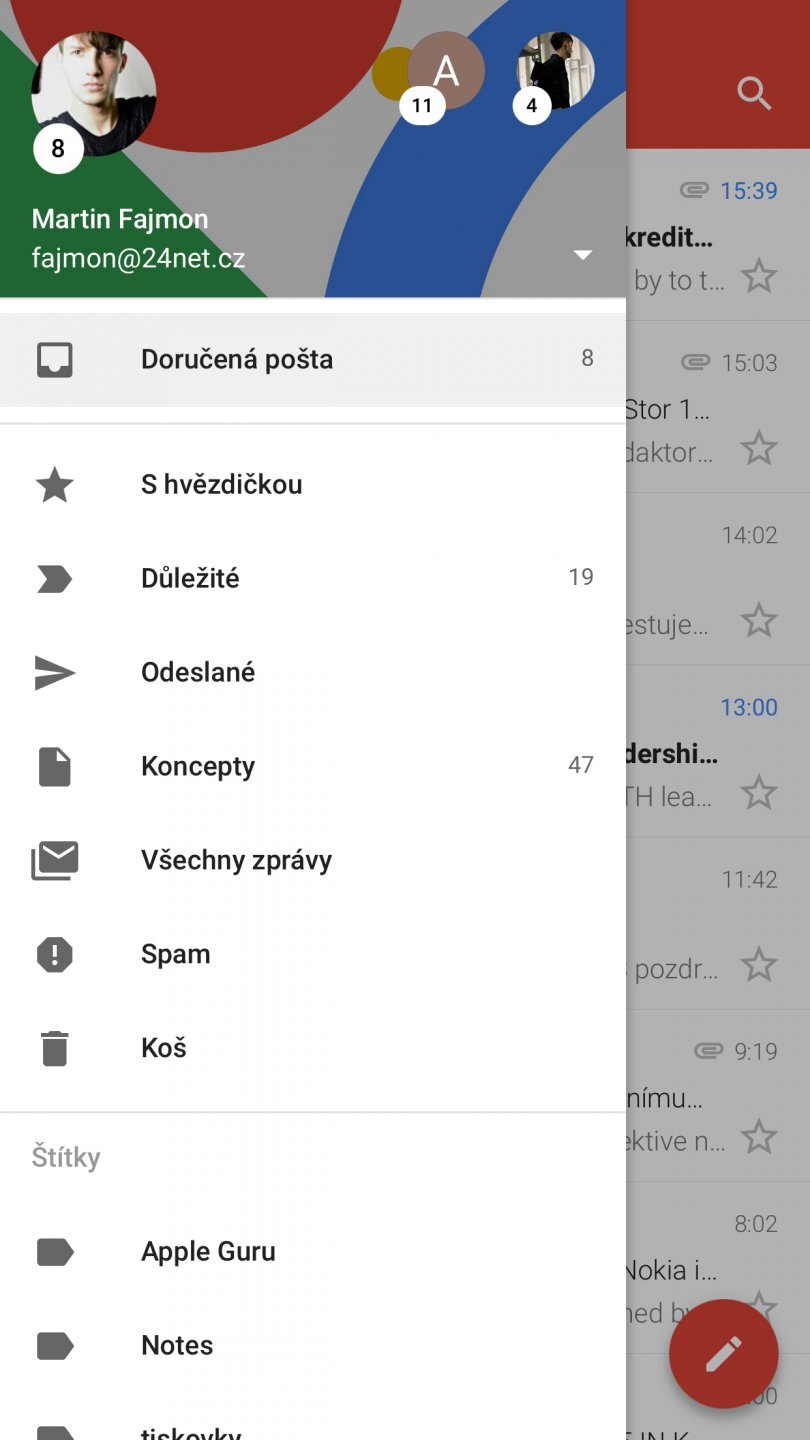Star the email received at 15:39
The image size is (810, 1440).
[x=760, y=277]
